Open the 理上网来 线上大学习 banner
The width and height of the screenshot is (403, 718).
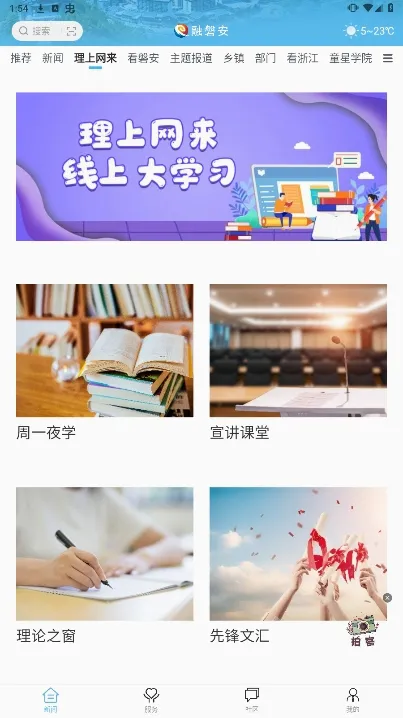202,167
